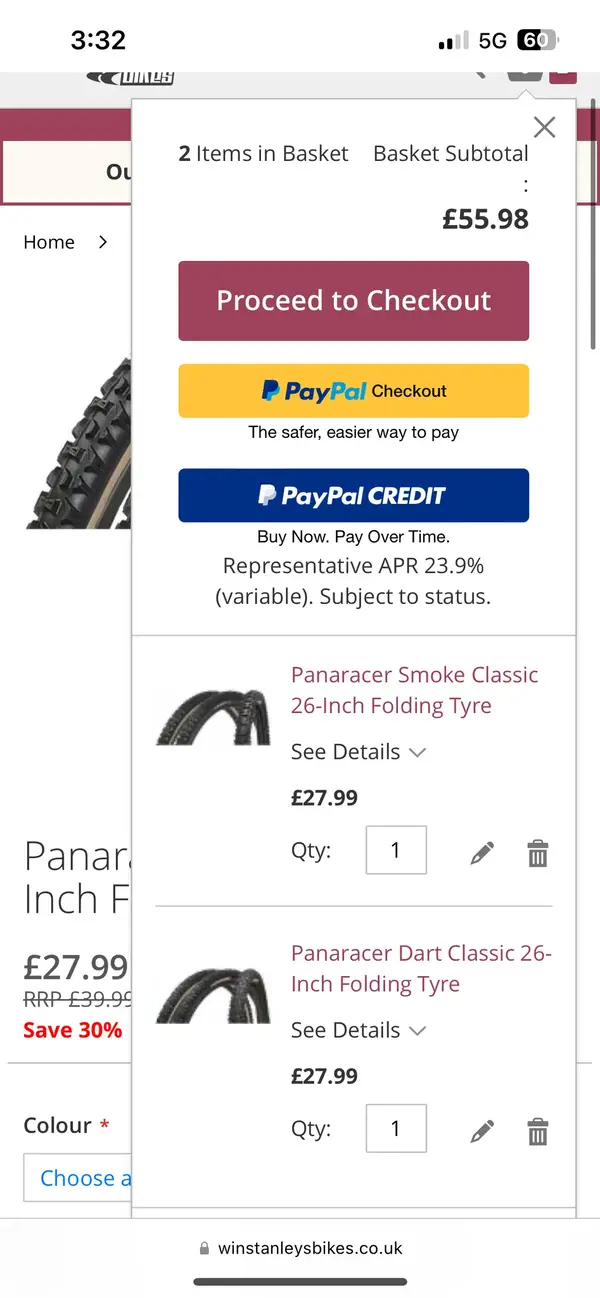Go to Home breadcrumb
This screenshot has height=1298, width=600.
coord(49,242)
